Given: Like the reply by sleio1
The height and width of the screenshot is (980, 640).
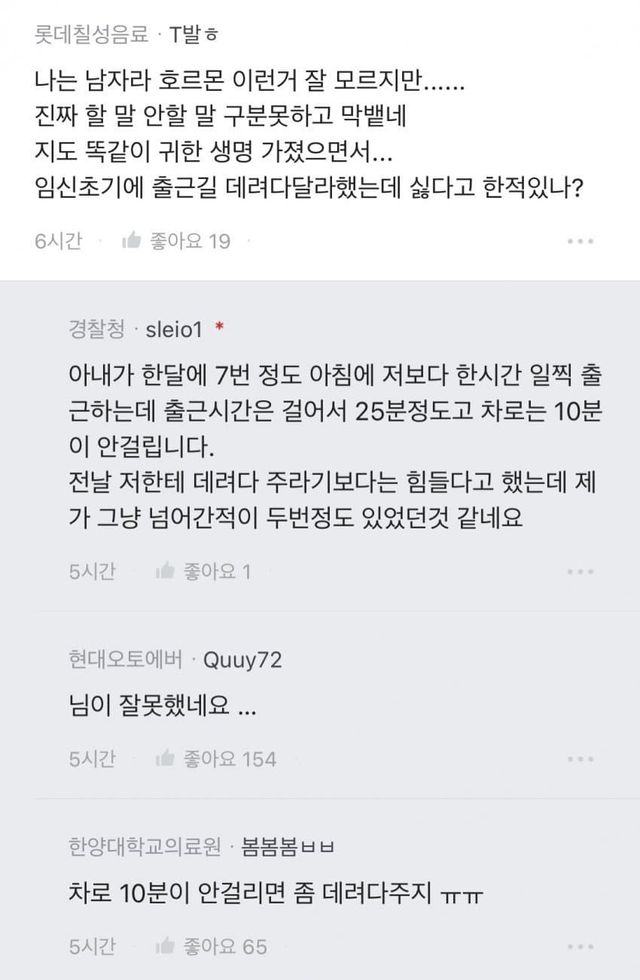Looking at the screenshot, I should point(166,571).
